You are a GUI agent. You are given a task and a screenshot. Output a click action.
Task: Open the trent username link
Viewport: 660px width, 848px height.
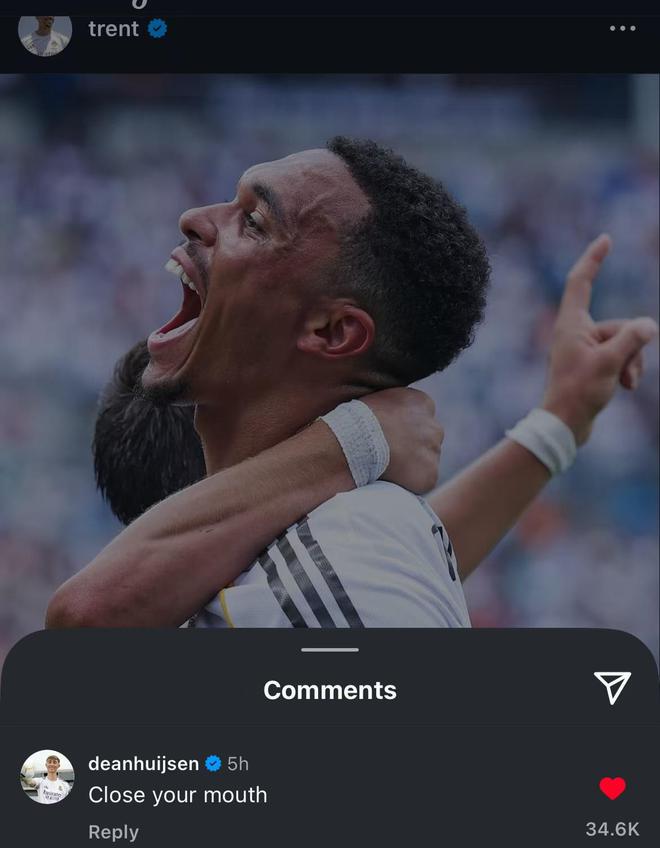pos(113,29)
